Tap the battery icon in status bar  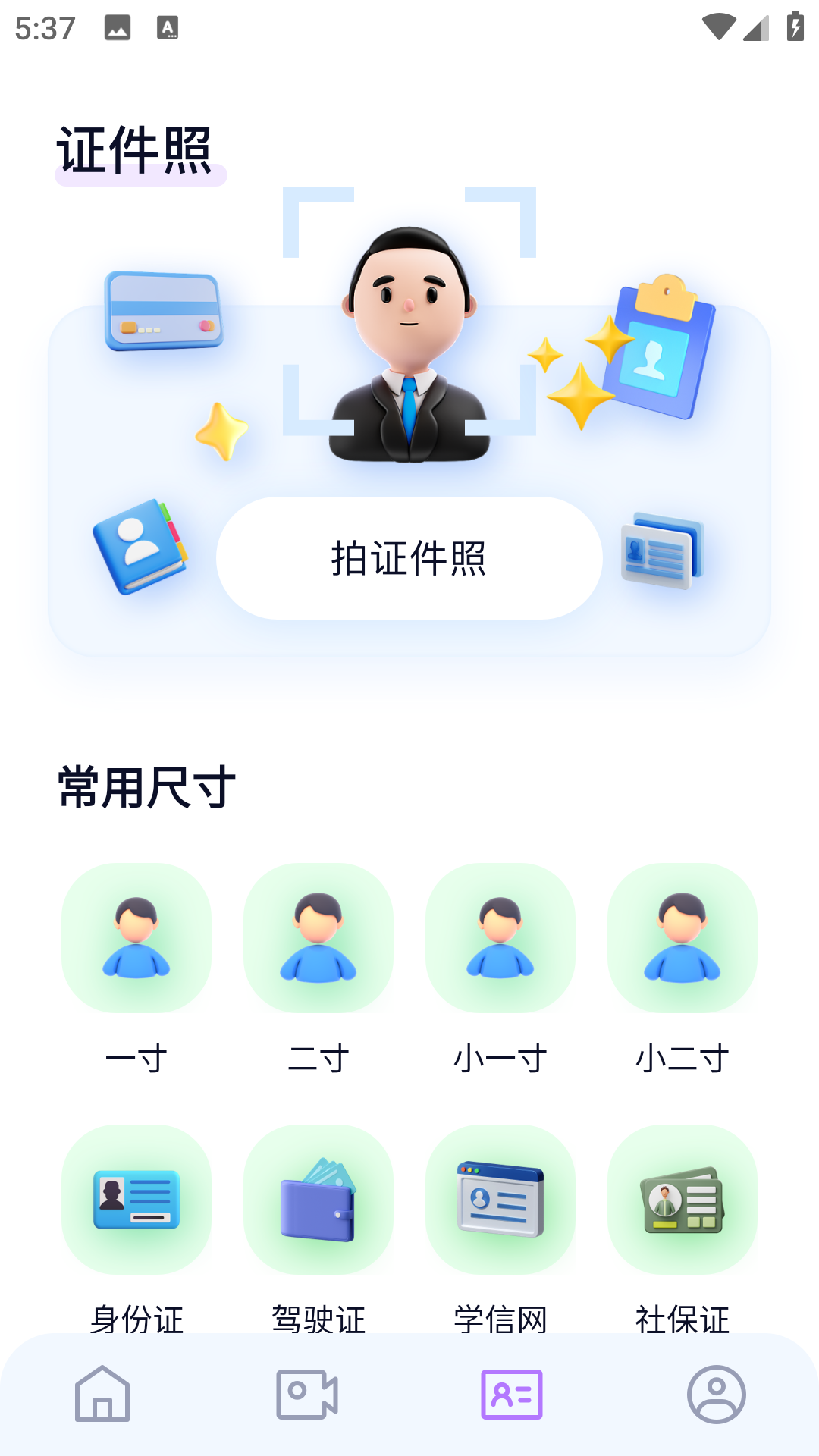(793, 25)
